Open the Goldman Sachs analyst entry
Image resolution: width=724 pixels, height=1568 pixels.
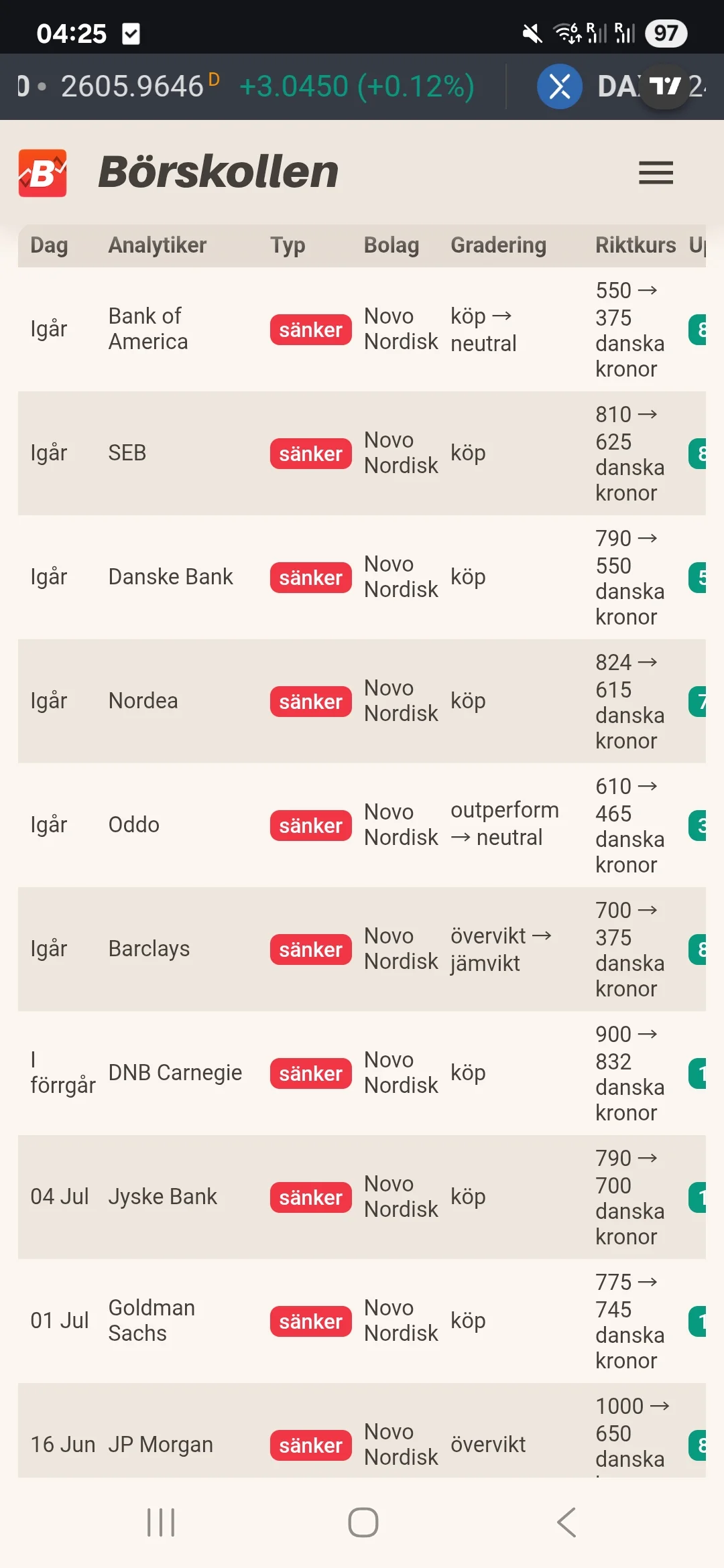tap(151, 1319)
